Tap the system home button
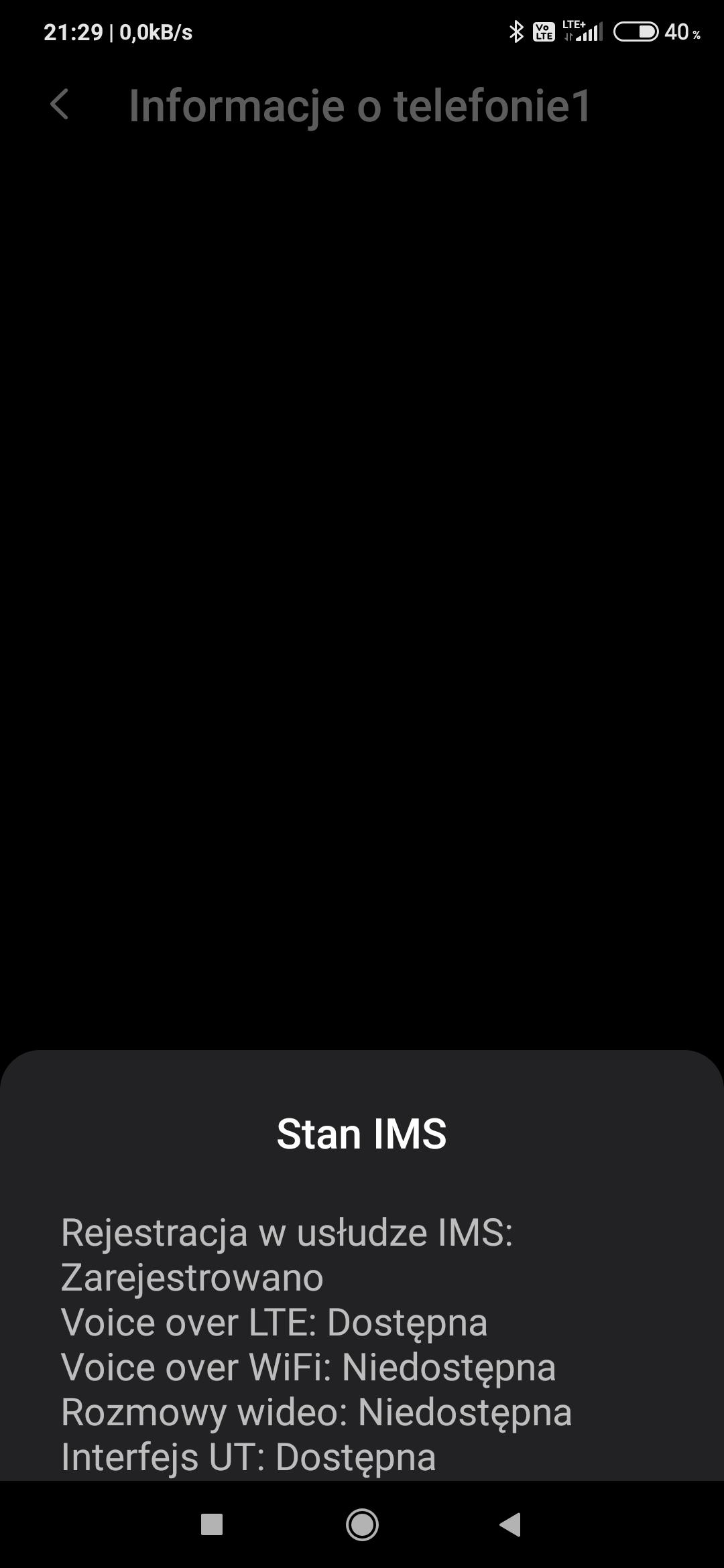724x1568 pixels. coord(362,1524)
